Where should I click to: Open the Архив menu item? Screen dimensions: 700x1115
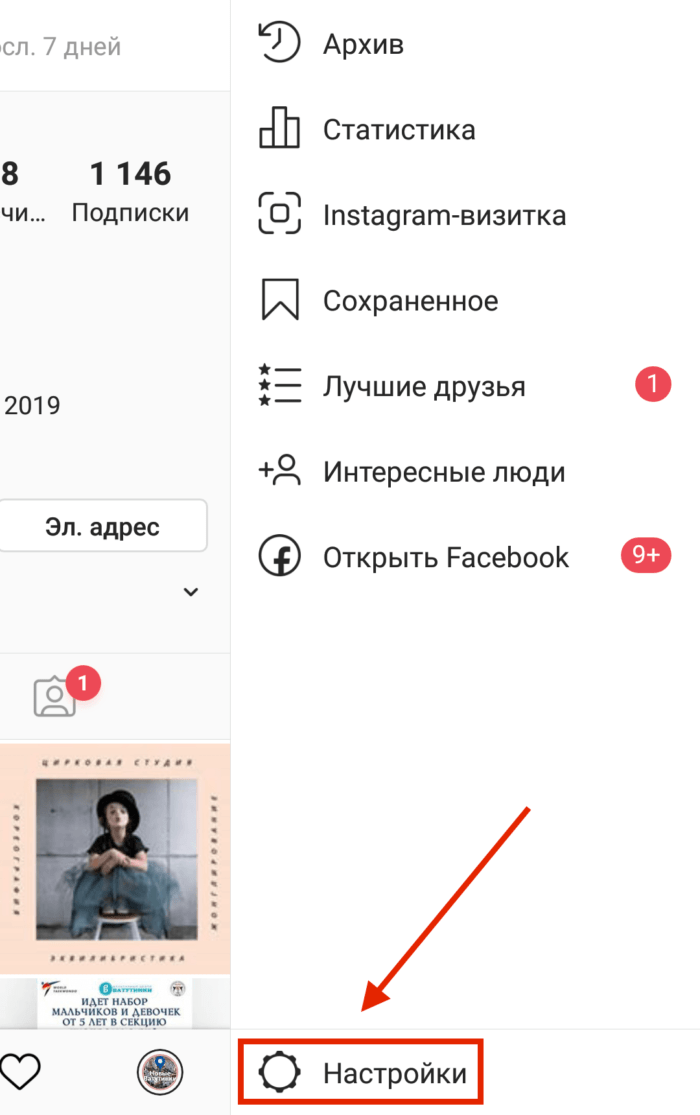[x=362, y=45]
